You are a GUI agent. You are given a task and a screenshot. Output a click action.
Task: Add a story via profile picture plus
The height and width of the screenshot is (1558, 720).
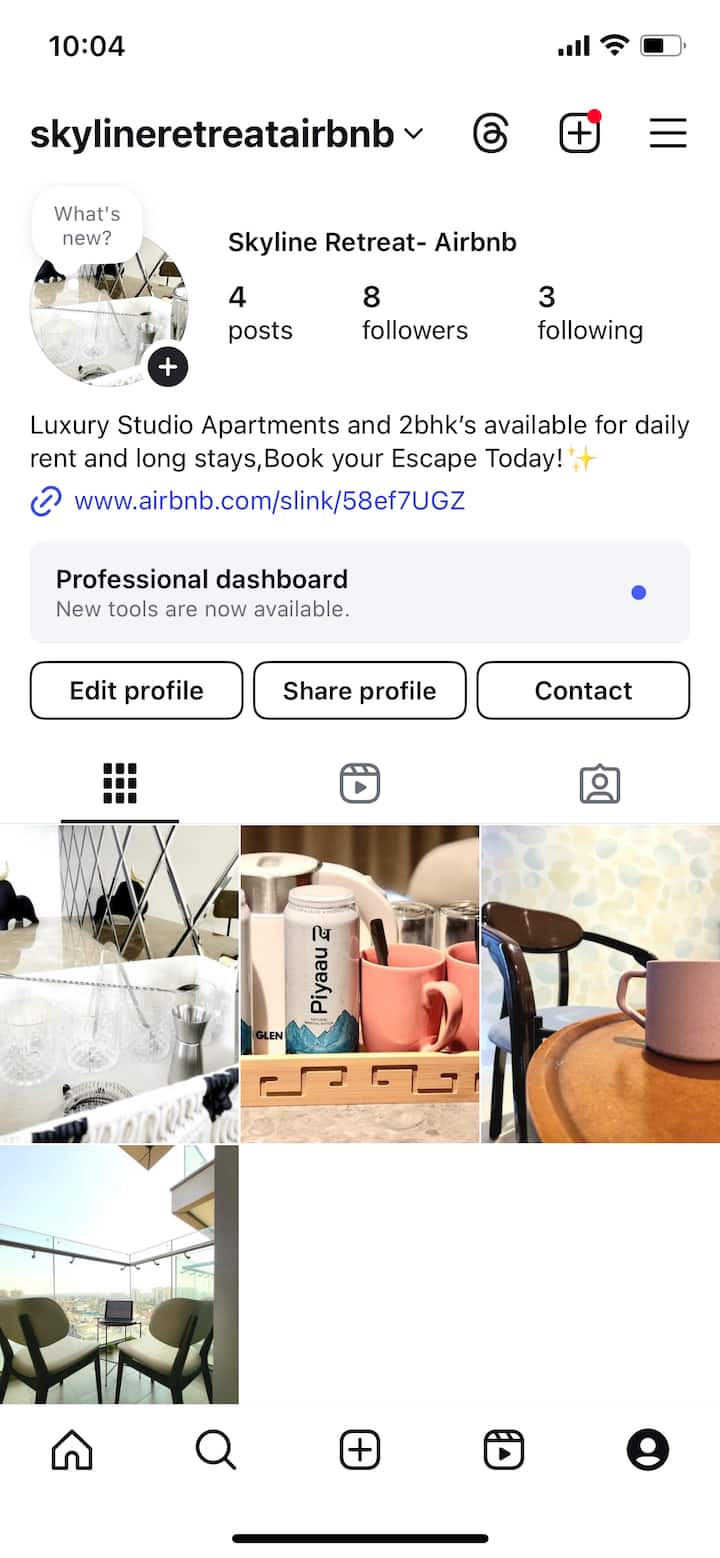click(168, 366)
